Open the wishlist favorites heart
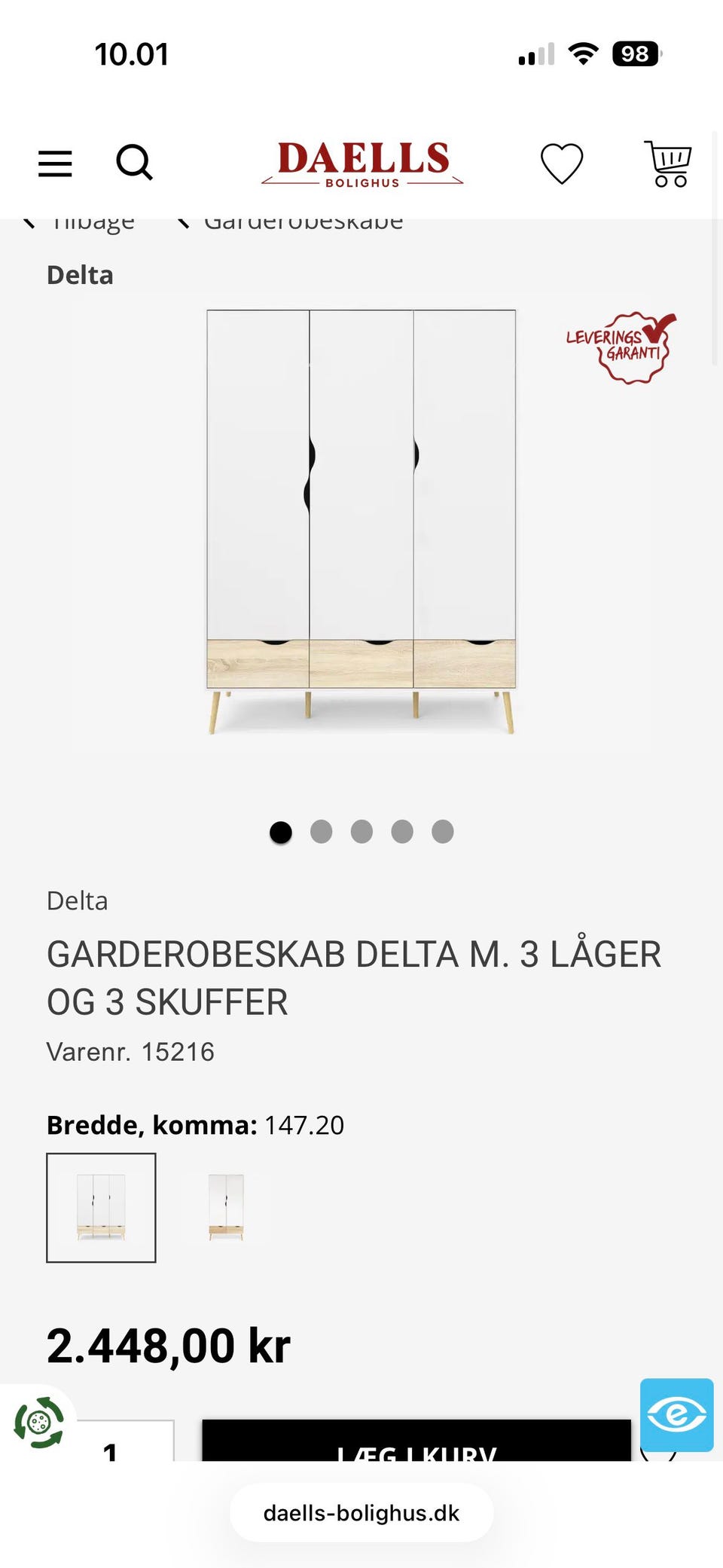Viewport: 723px width, 1568px height. click(562, 163)
